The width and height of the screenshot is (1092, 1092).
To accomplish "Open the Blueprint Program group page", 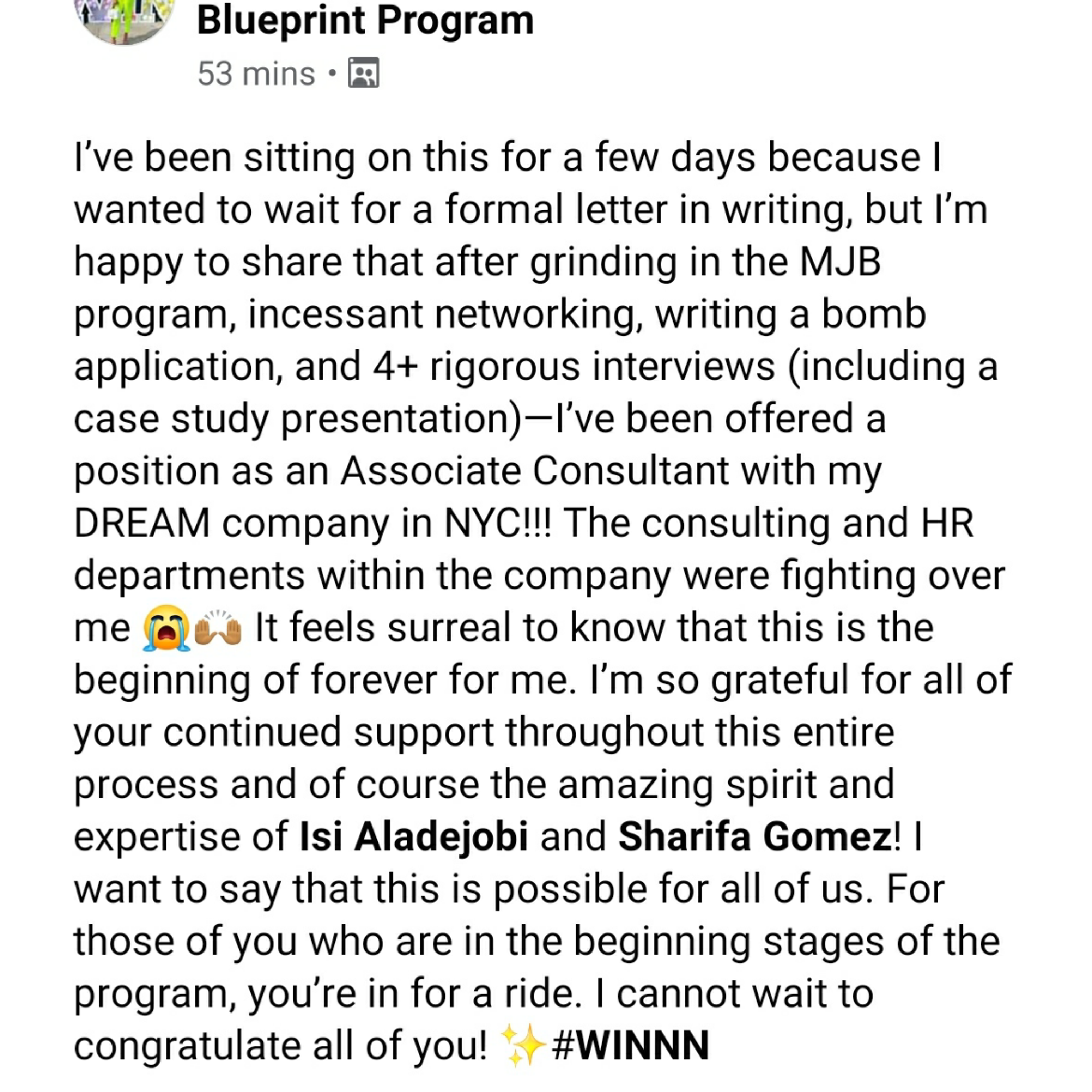I will click(365, 21).
